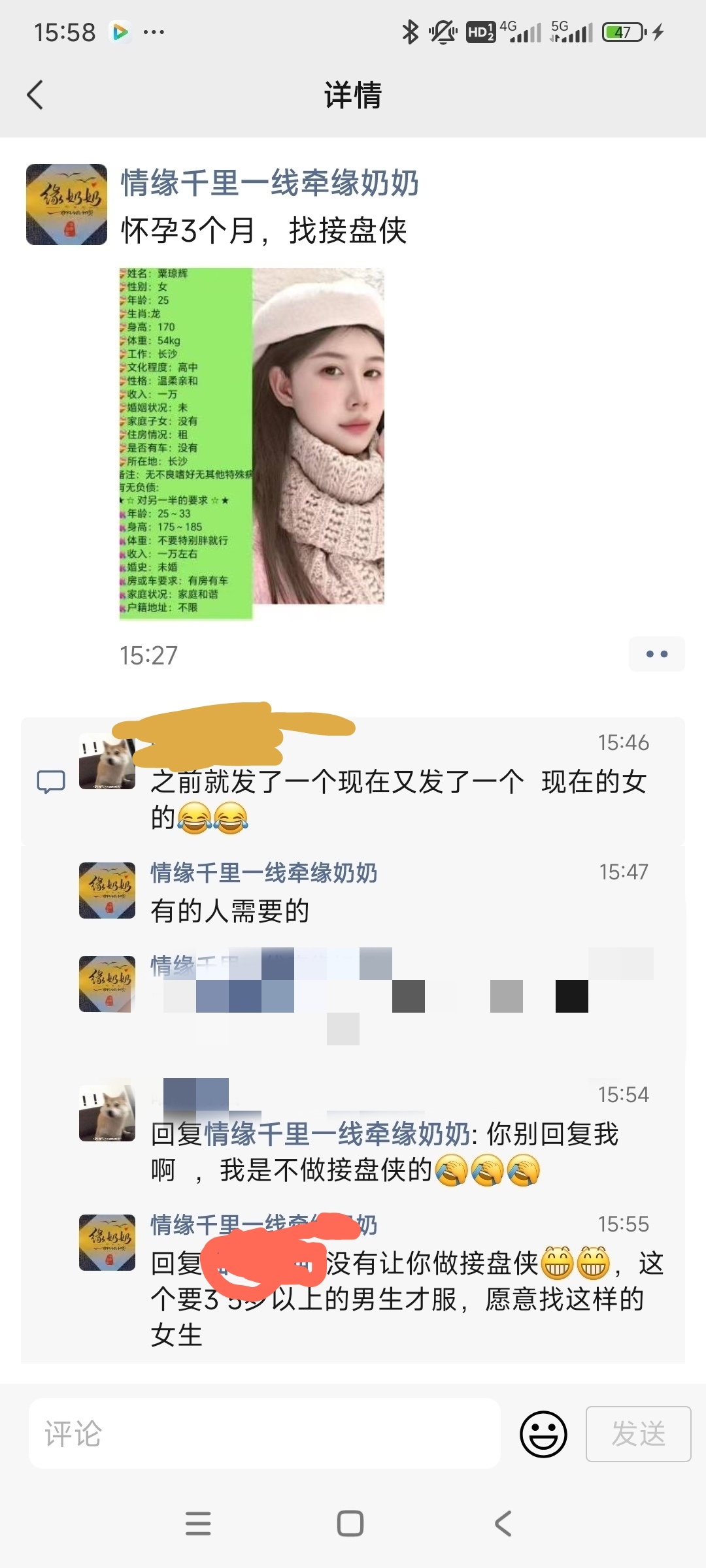Viewport: 706px width, 1568px height.
Task: View the posted profile image full screen
Action: click(x=252, y=442)
